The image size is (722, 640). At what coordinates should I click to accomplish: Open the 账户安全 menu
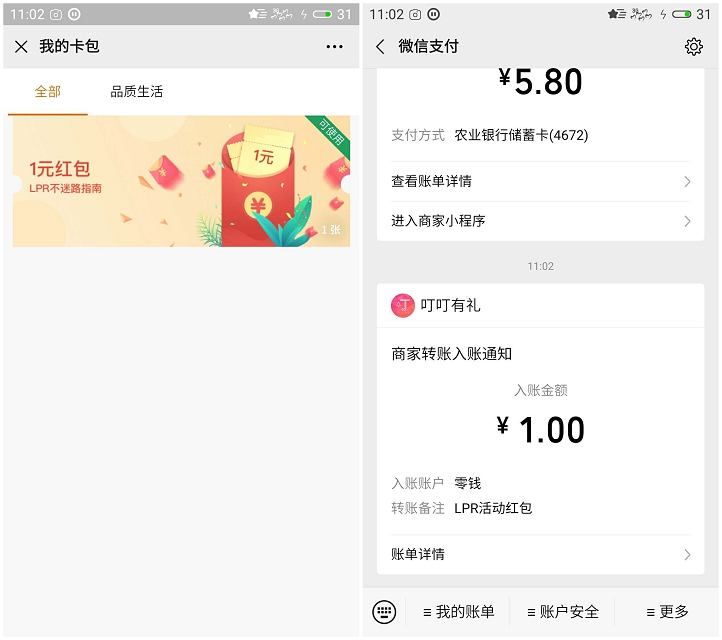click(562, 612)
